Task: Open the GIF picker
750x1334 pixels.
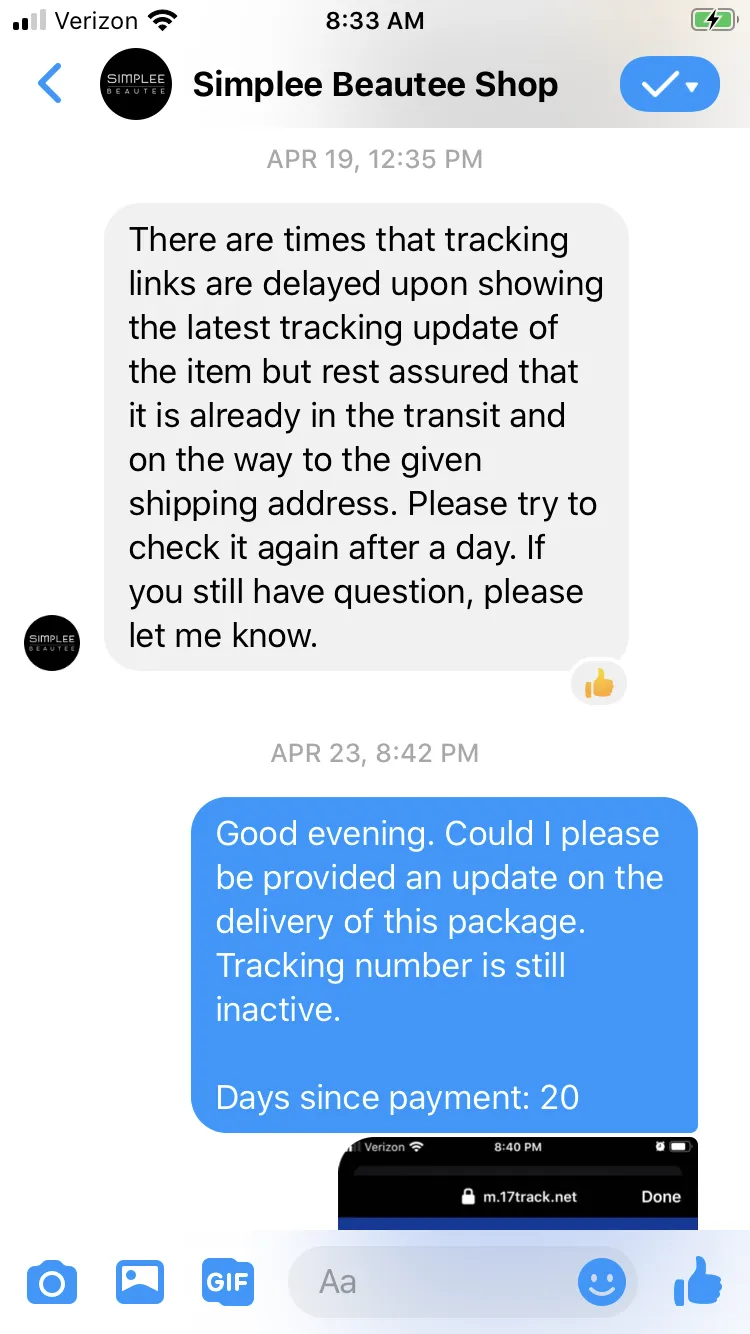Action: click(x=228, y=1281)
